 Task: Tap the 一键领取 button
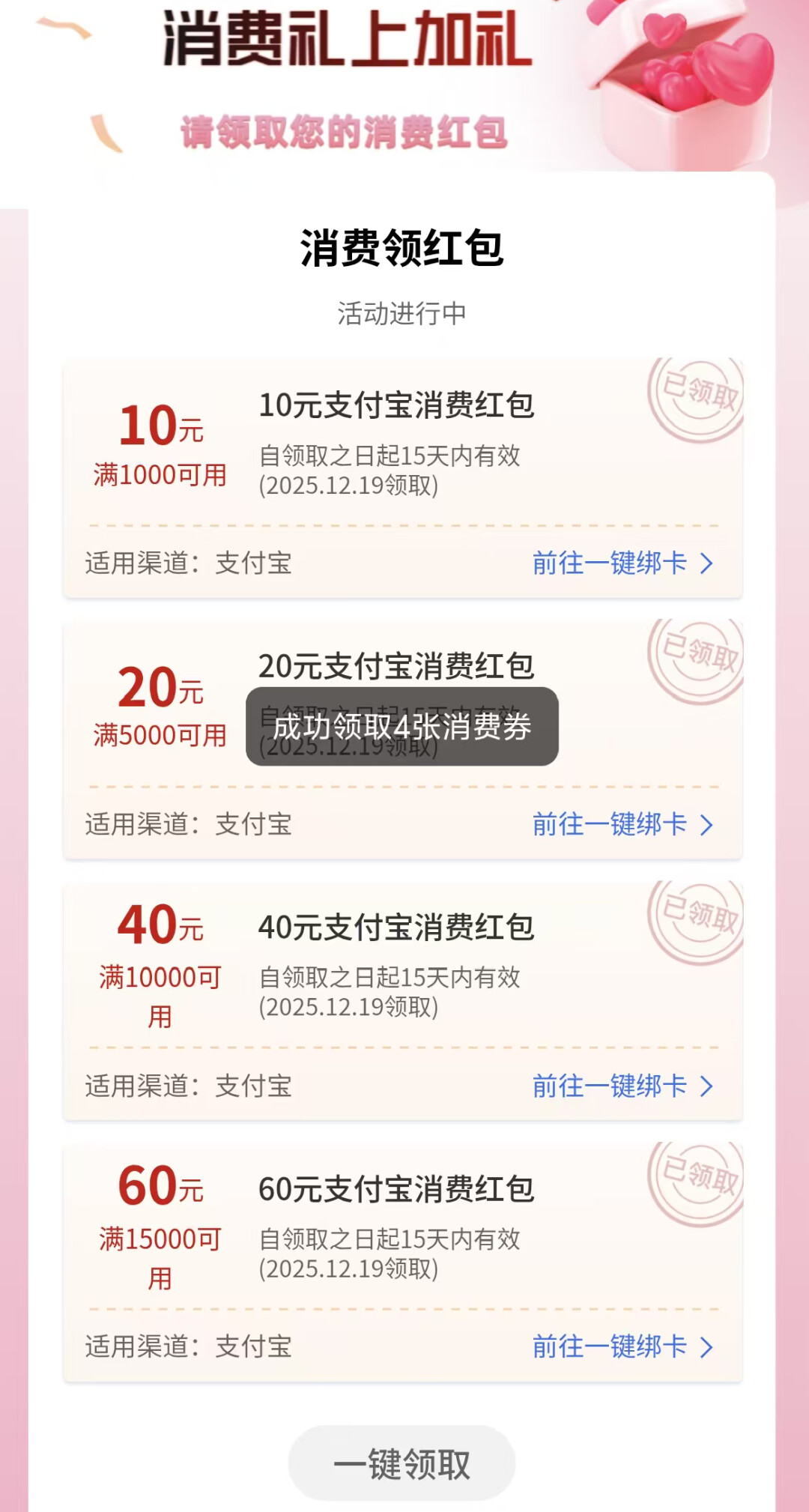pyautogui.click(x=402, y=1464)
